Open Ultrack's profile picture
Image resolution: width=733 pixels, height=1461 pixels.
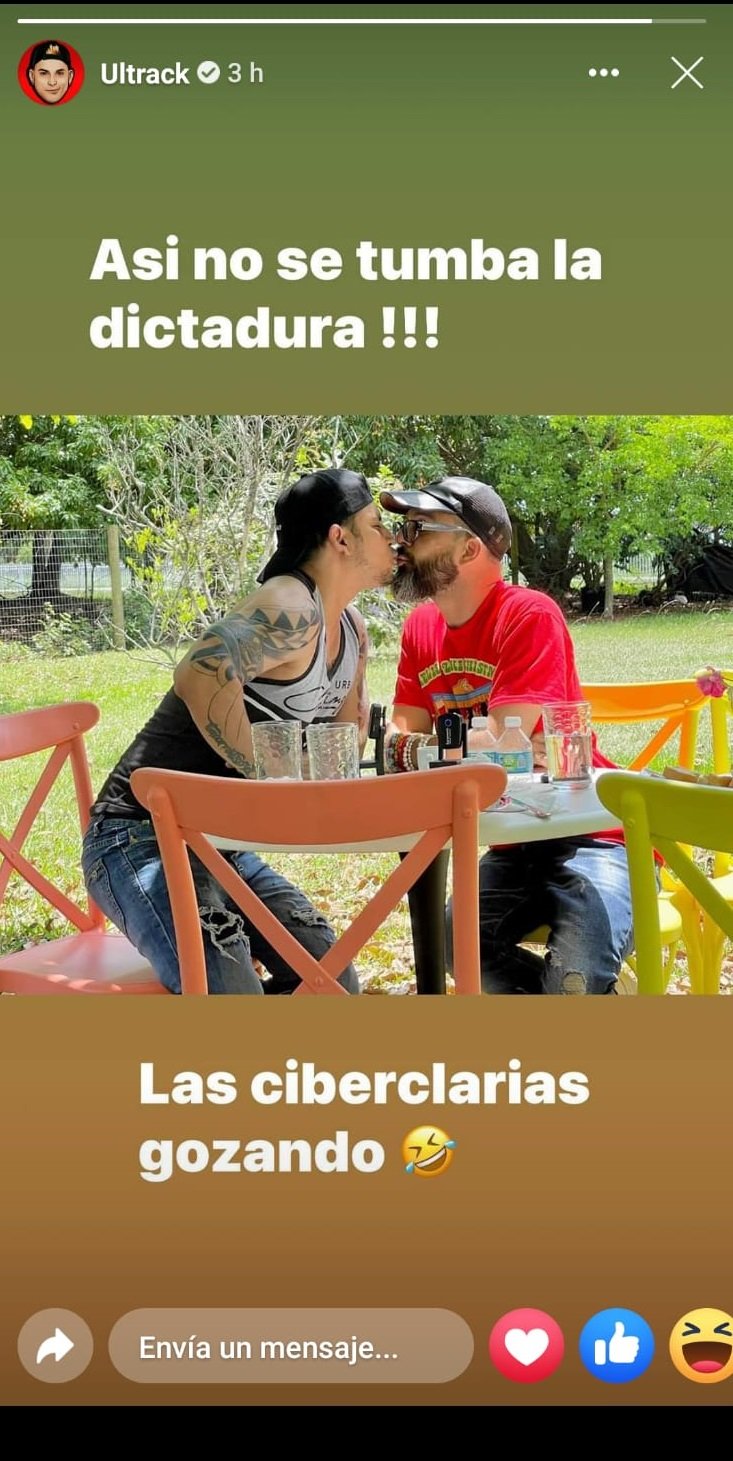click(50, 73)
